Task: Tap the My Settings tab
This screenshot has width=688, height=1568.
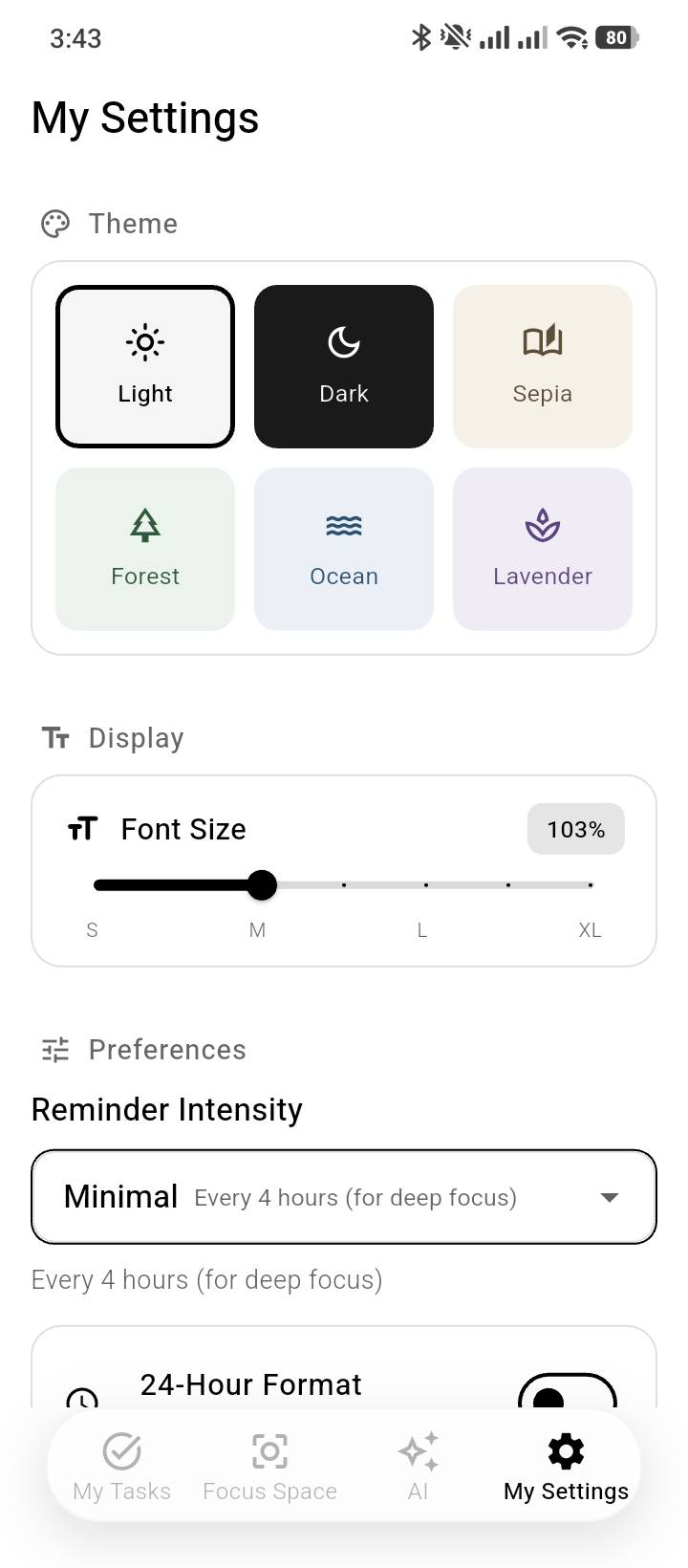Action: [x=566, y=1467]
